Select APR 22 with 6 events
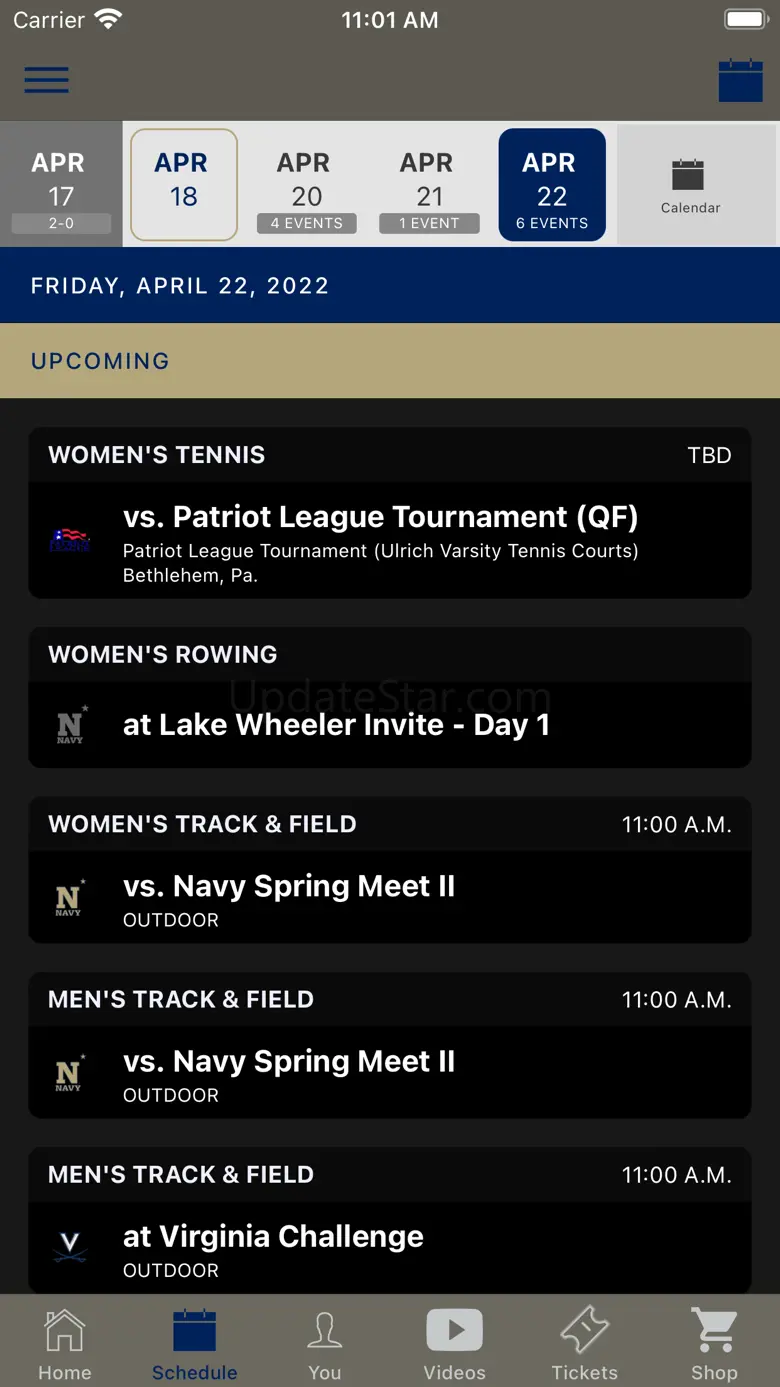780x1387 pixels. tap(552, 185)
